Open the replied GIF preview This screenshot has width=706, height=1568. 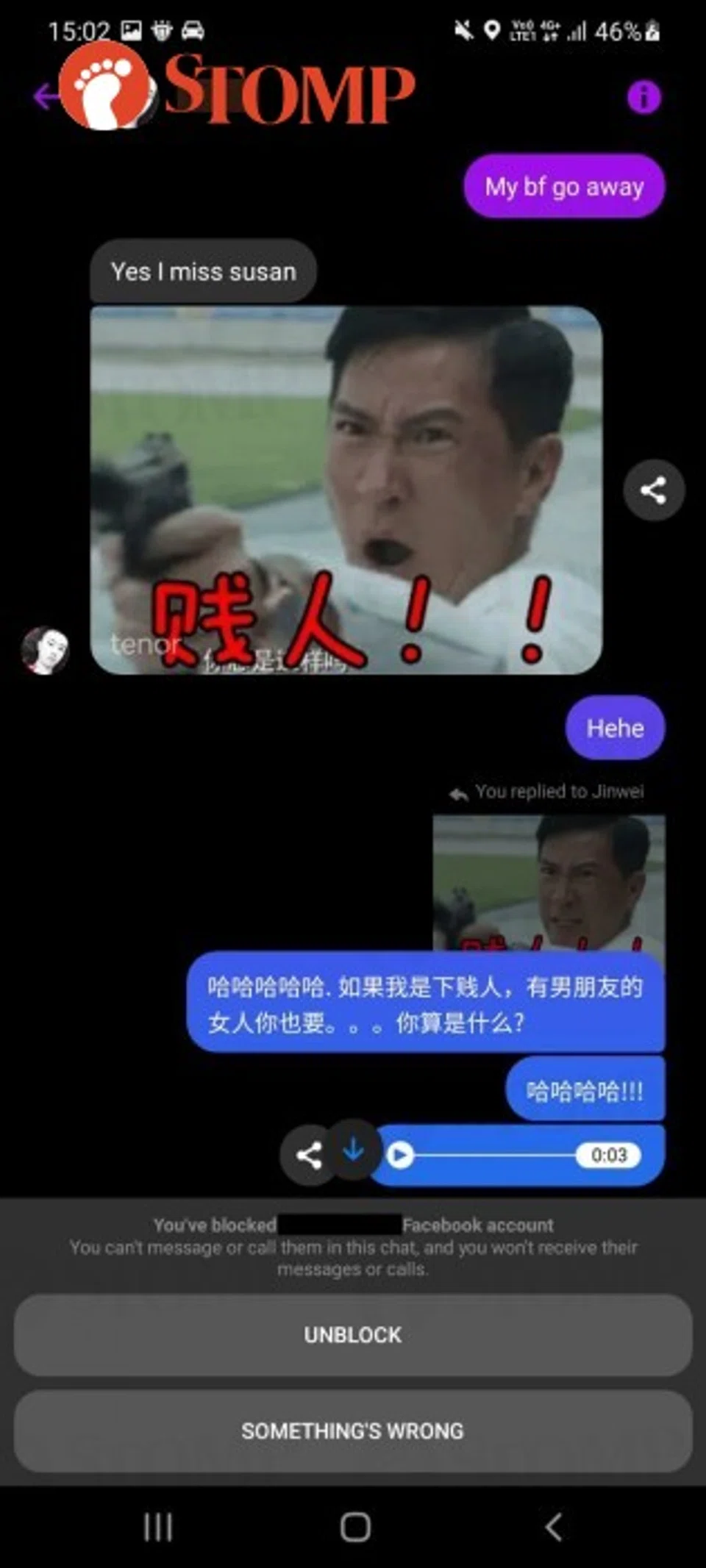pyautogui.click(x=549, y=882)
